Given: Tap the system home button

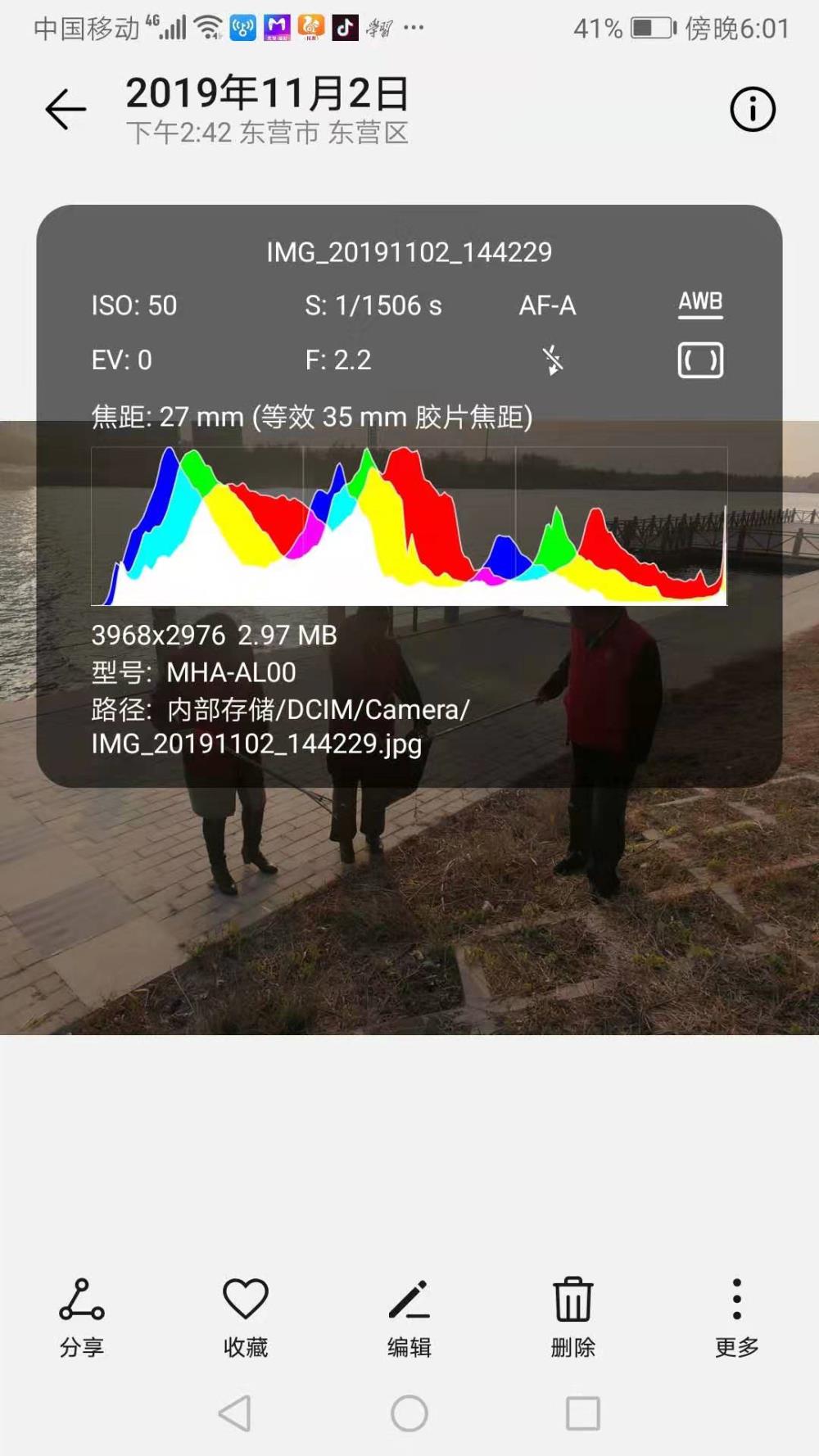Looking at the screenshot, I should tap(409, 1413).
